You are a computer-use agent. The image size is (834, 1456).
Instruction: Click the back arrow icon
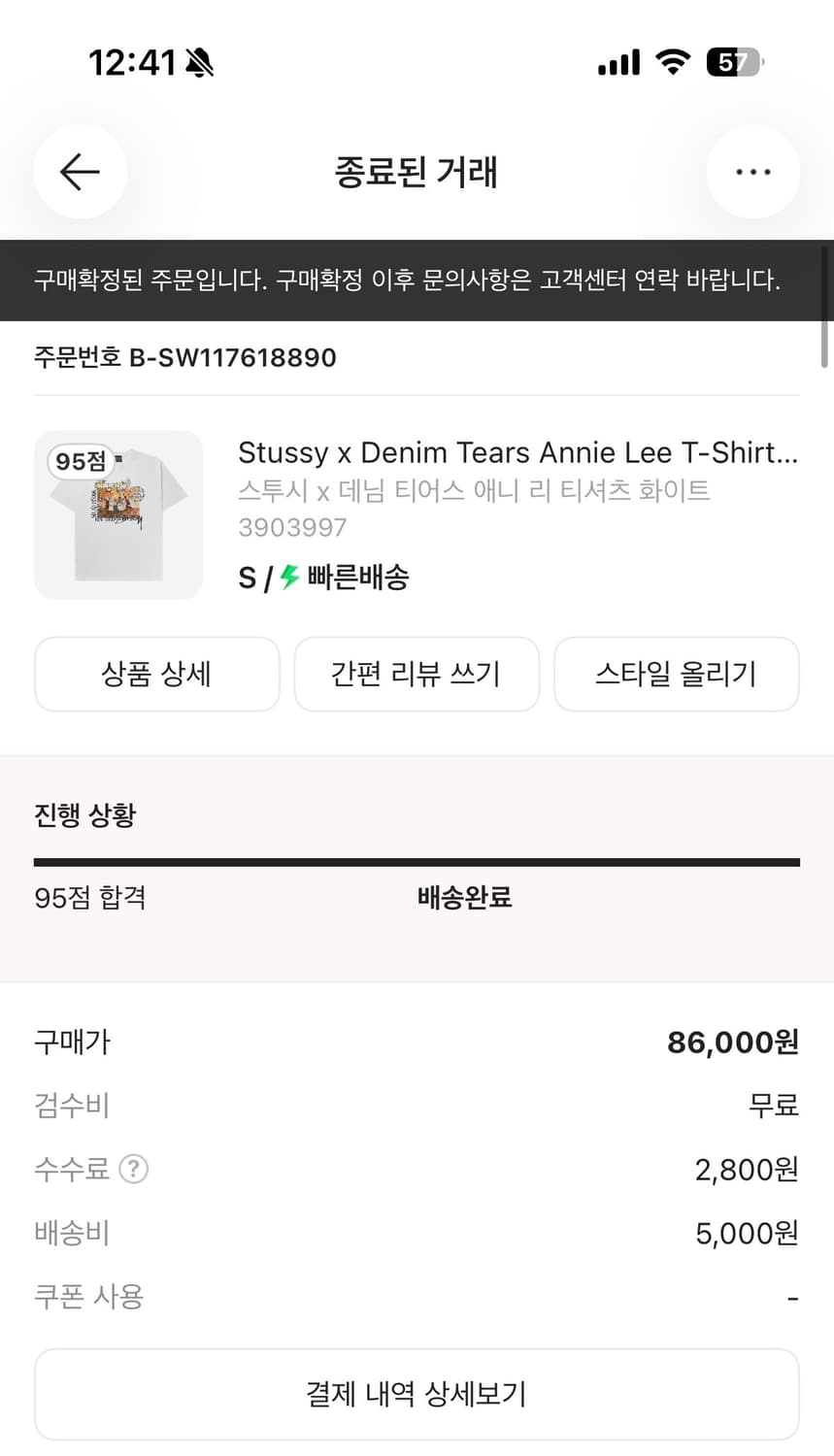(x=80, y=172)
